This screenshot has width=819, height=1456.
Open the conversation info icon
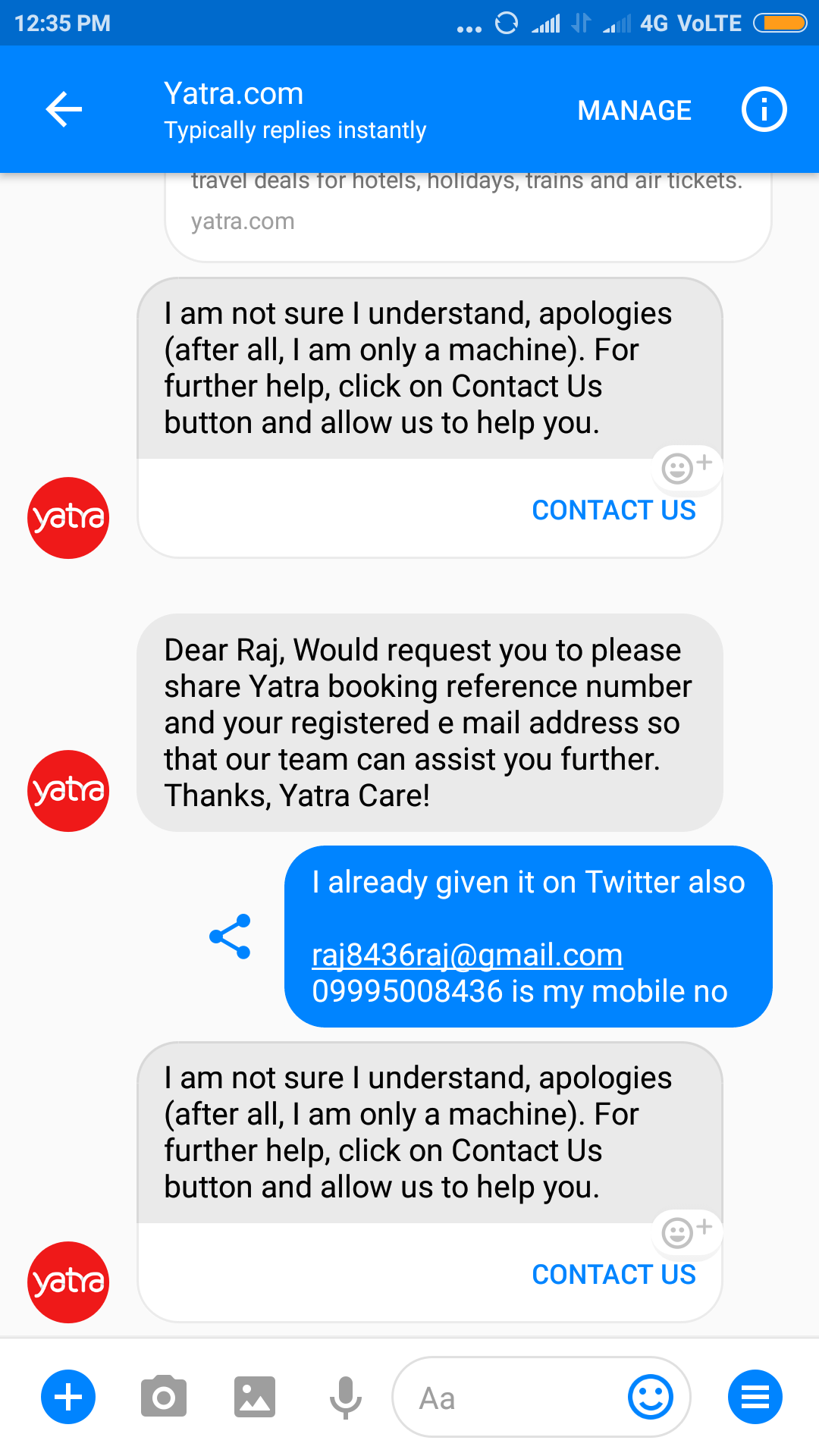[x=764, y=110]
